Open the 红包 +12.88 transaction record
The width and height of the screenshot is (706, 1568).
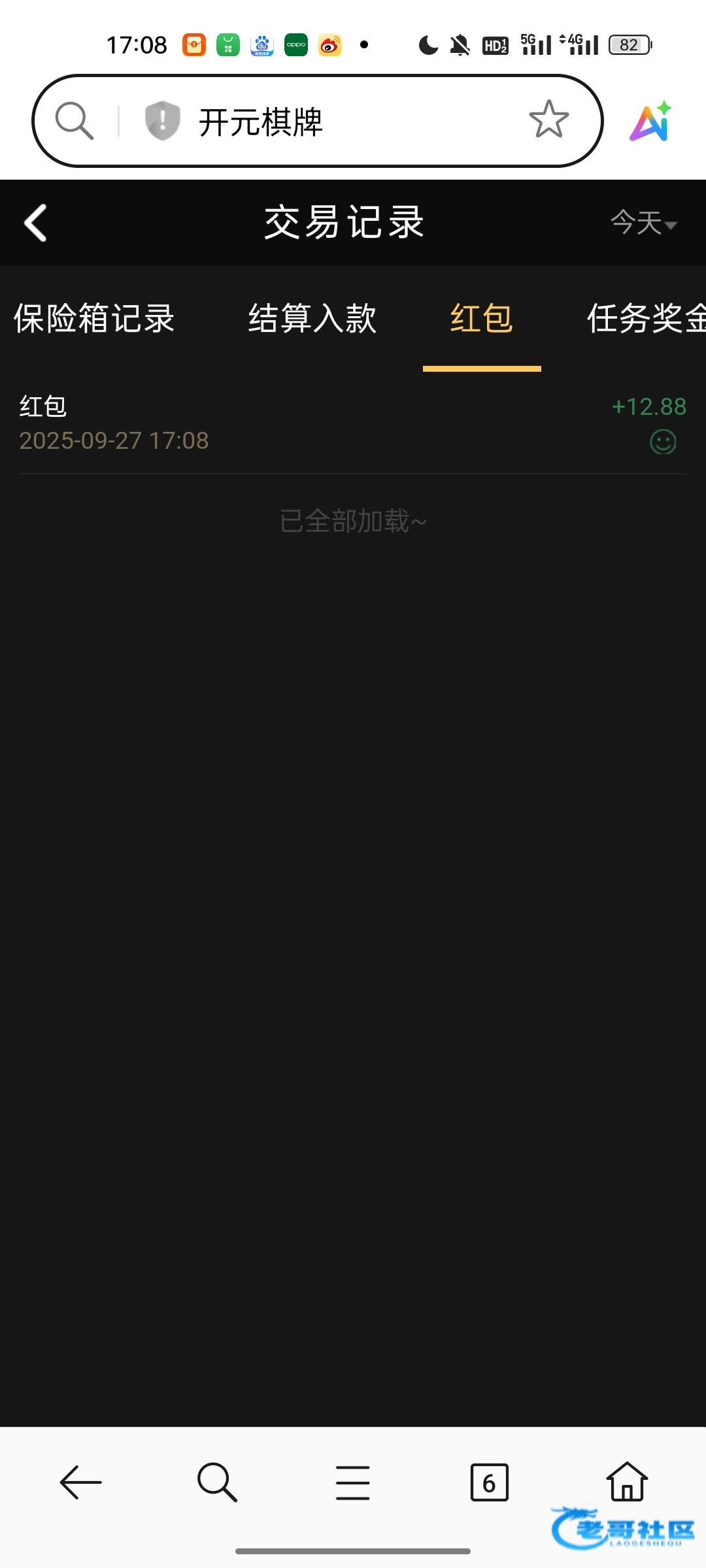click(x=353, y=423)
